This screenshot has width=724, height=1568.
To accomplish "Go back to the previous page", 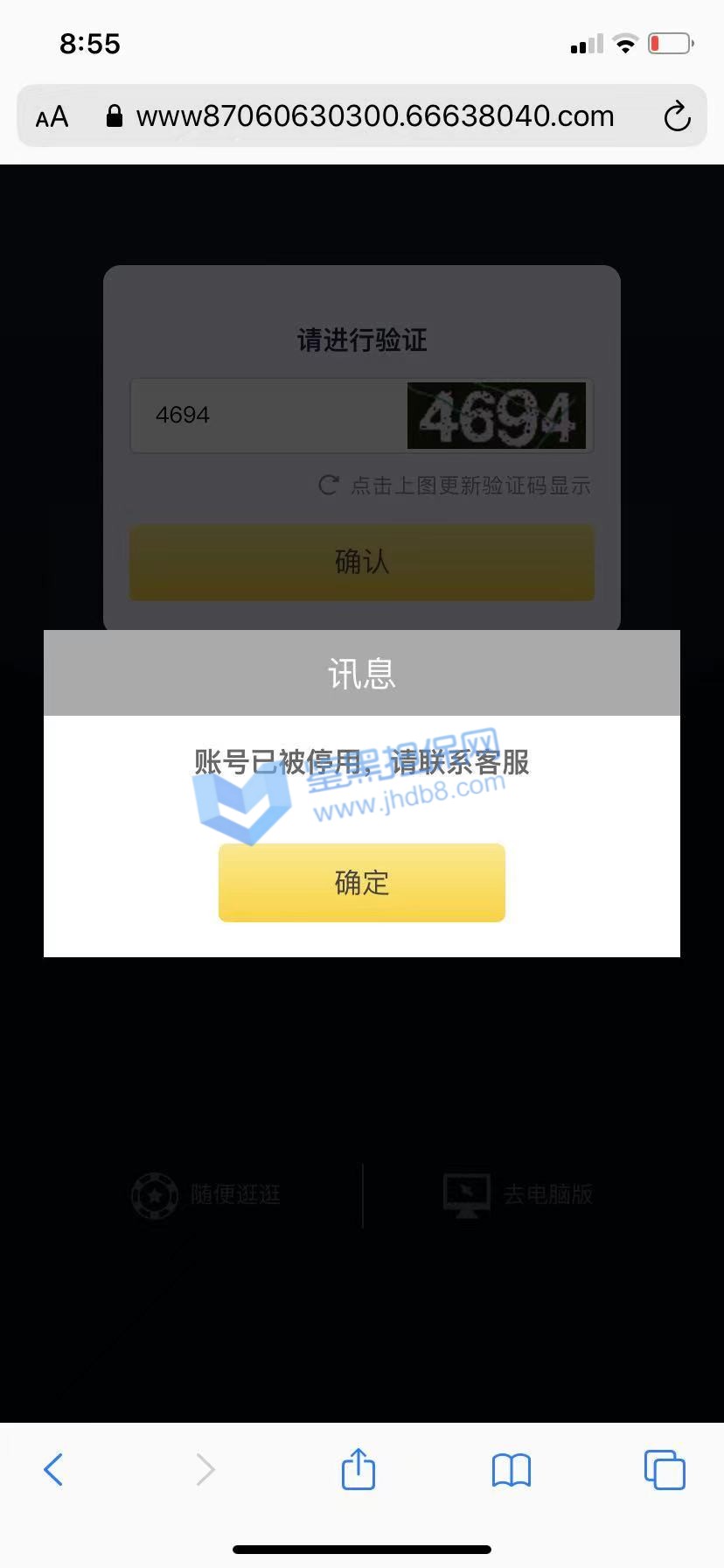I will coord(53,1469).
